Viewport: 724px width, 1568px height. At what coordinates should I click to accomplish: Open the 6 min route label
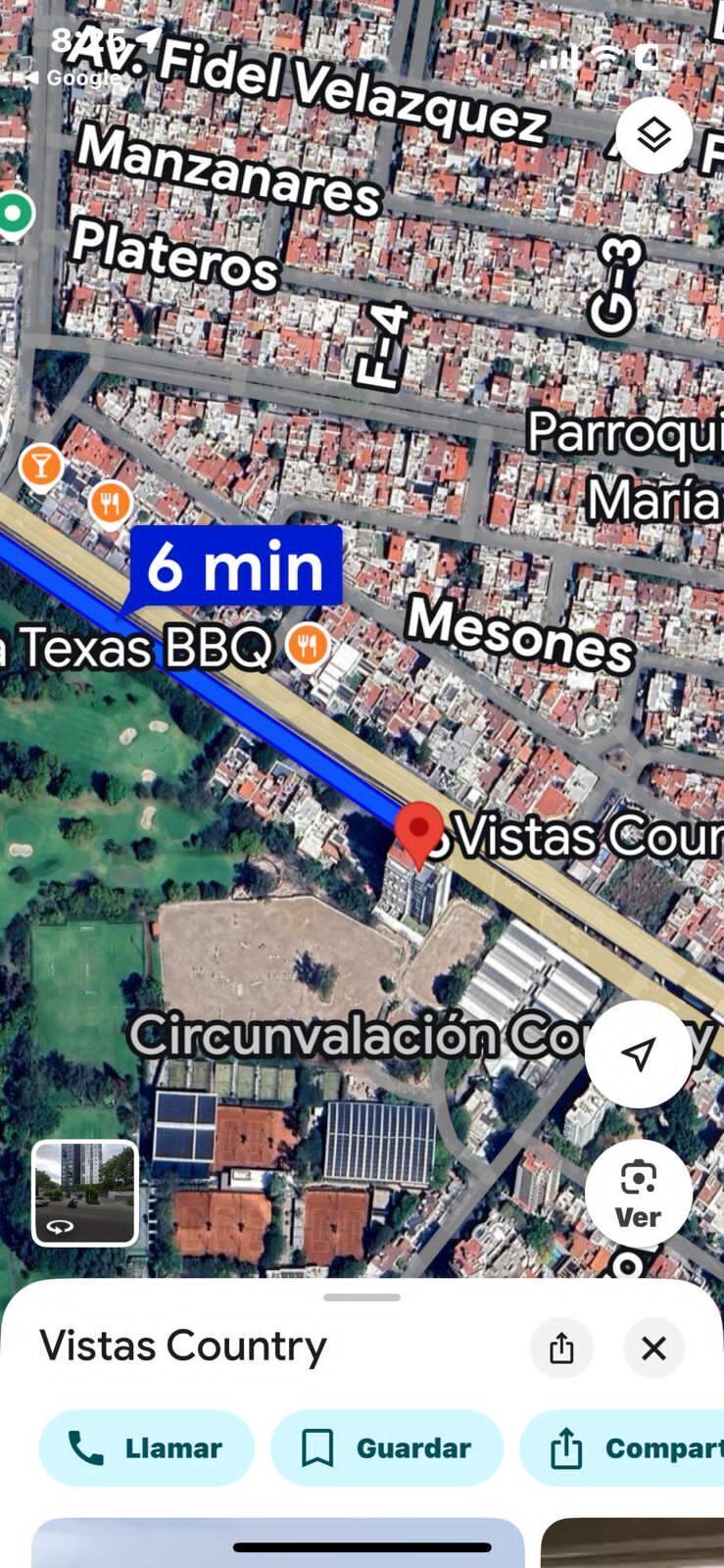point(236,566)
